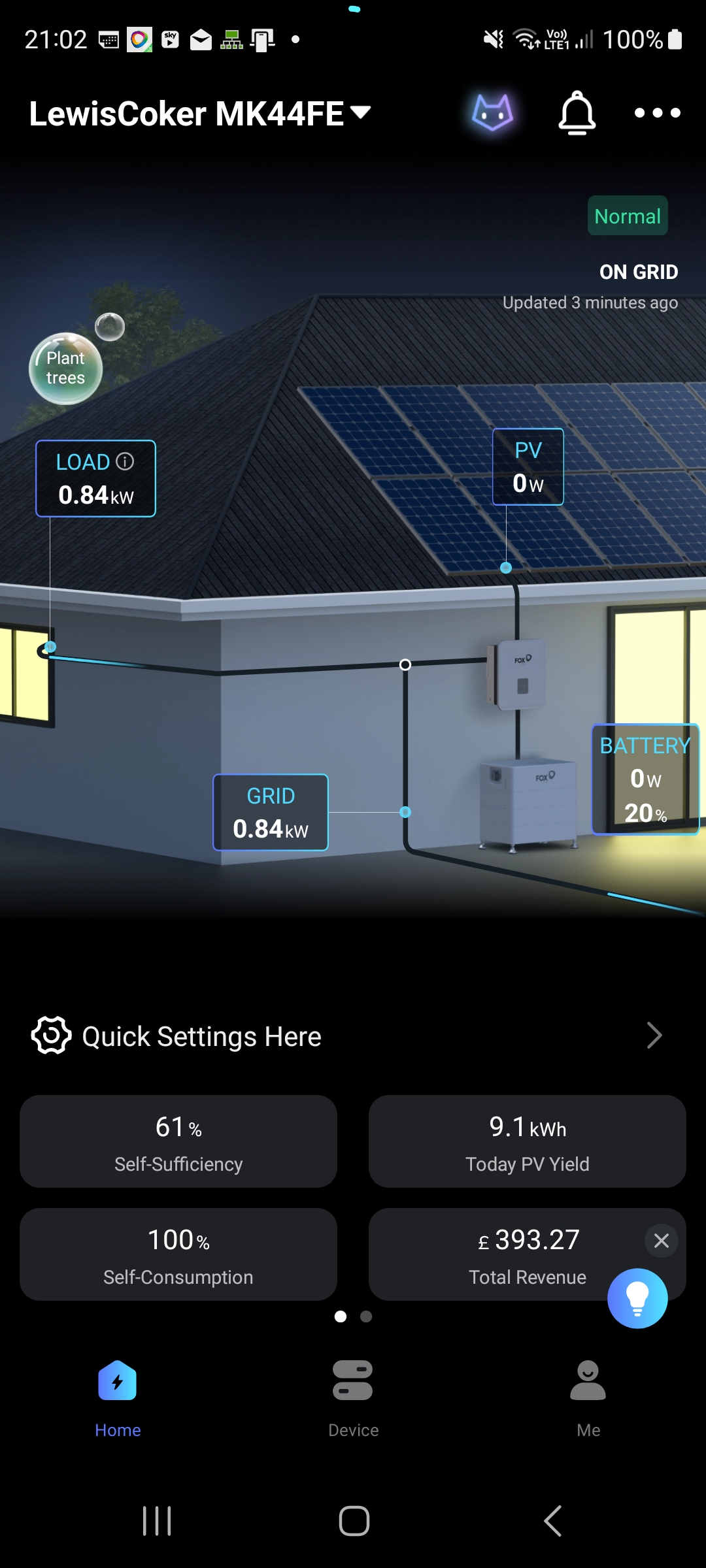This screenshot has height=1568, width=706.
Task: Dismiss the floating lightbulb tip button
Action: [661, 1240]
